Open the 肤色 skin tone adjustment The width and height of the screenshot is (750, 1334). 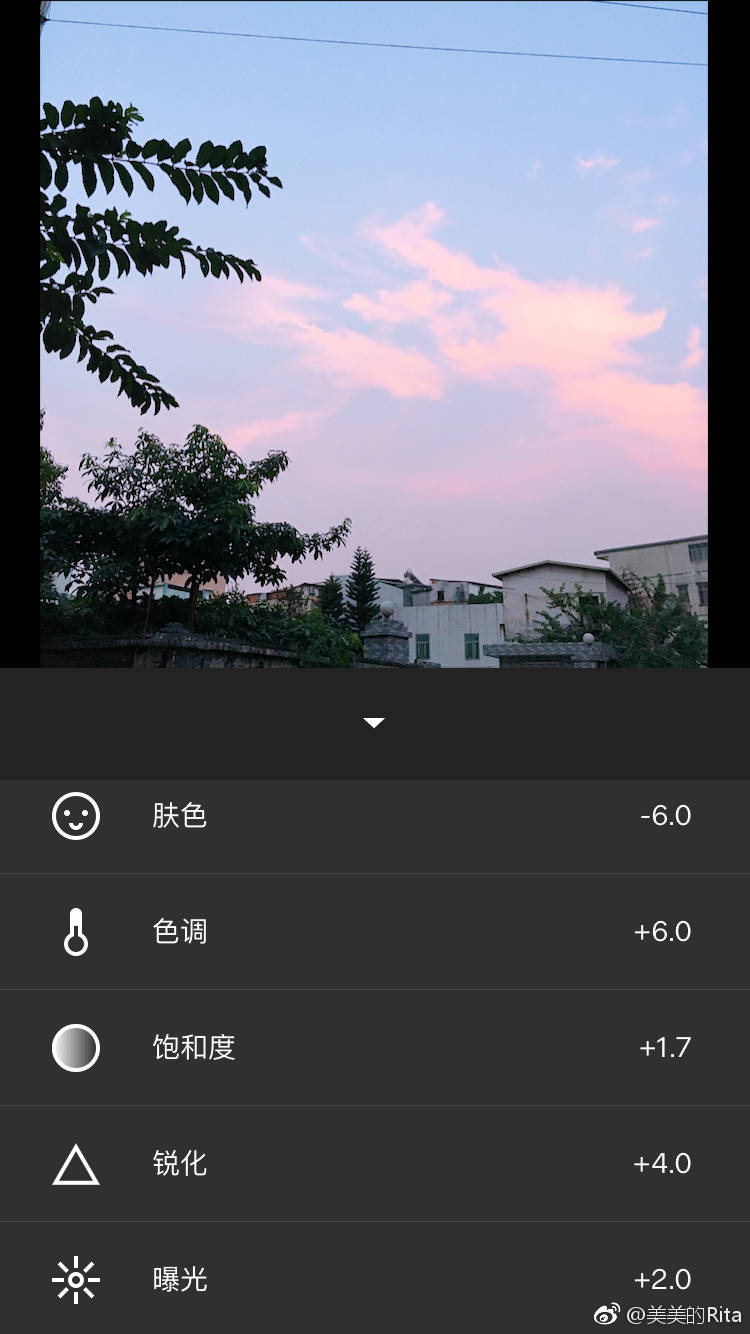click(x=374, y=817)
